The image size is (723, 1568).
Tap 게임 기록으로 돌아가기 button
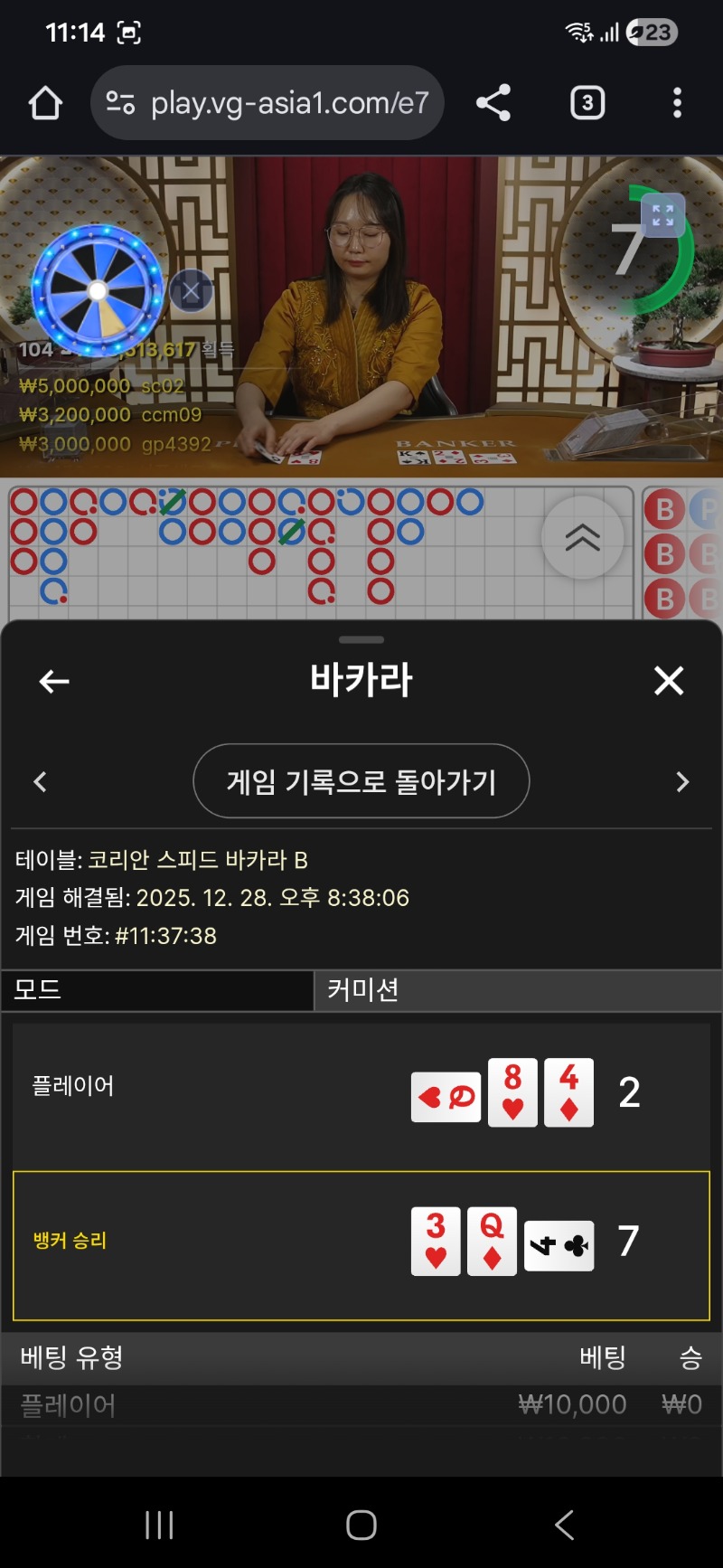361,781
